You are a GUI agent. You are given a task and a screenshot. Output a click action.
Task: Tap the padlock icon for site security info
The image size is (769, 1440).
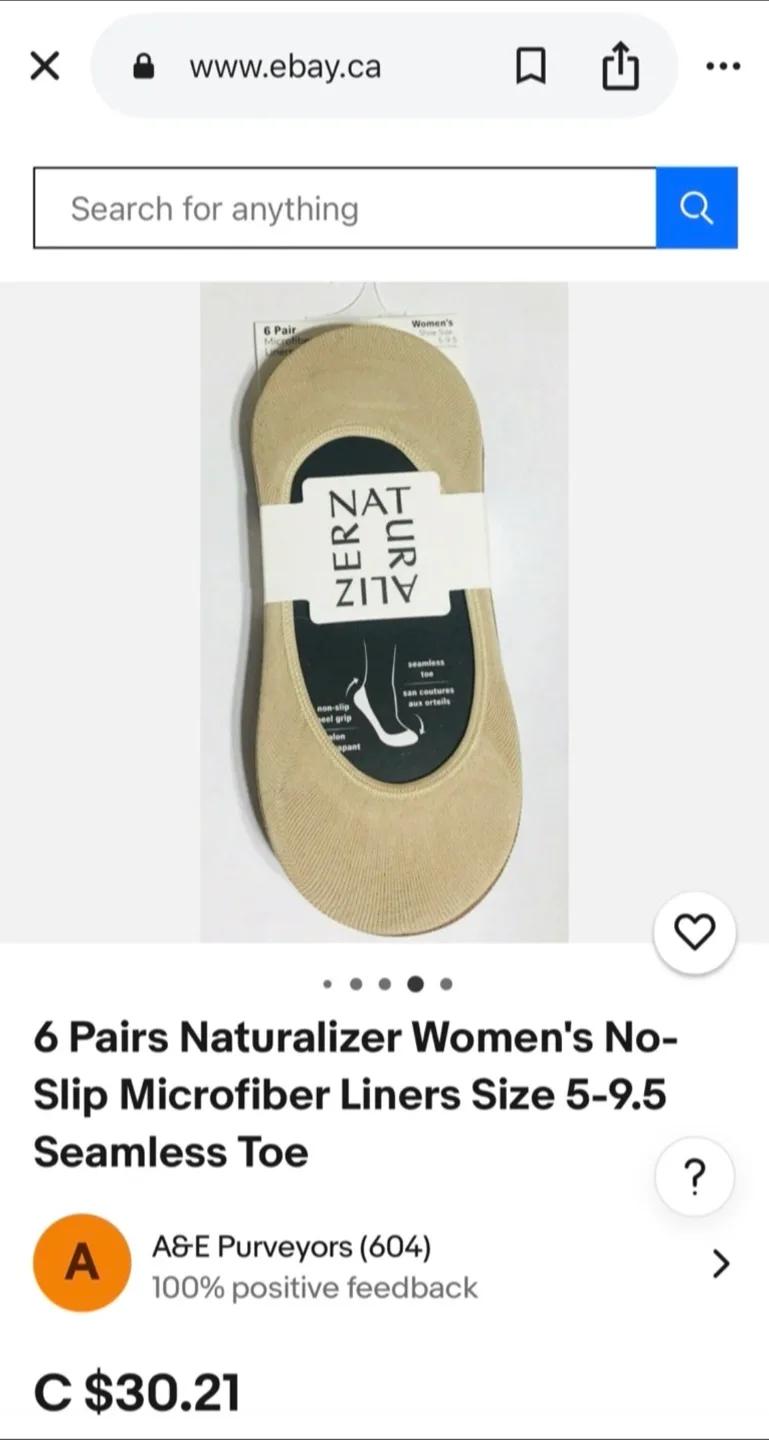coord(143,66)
